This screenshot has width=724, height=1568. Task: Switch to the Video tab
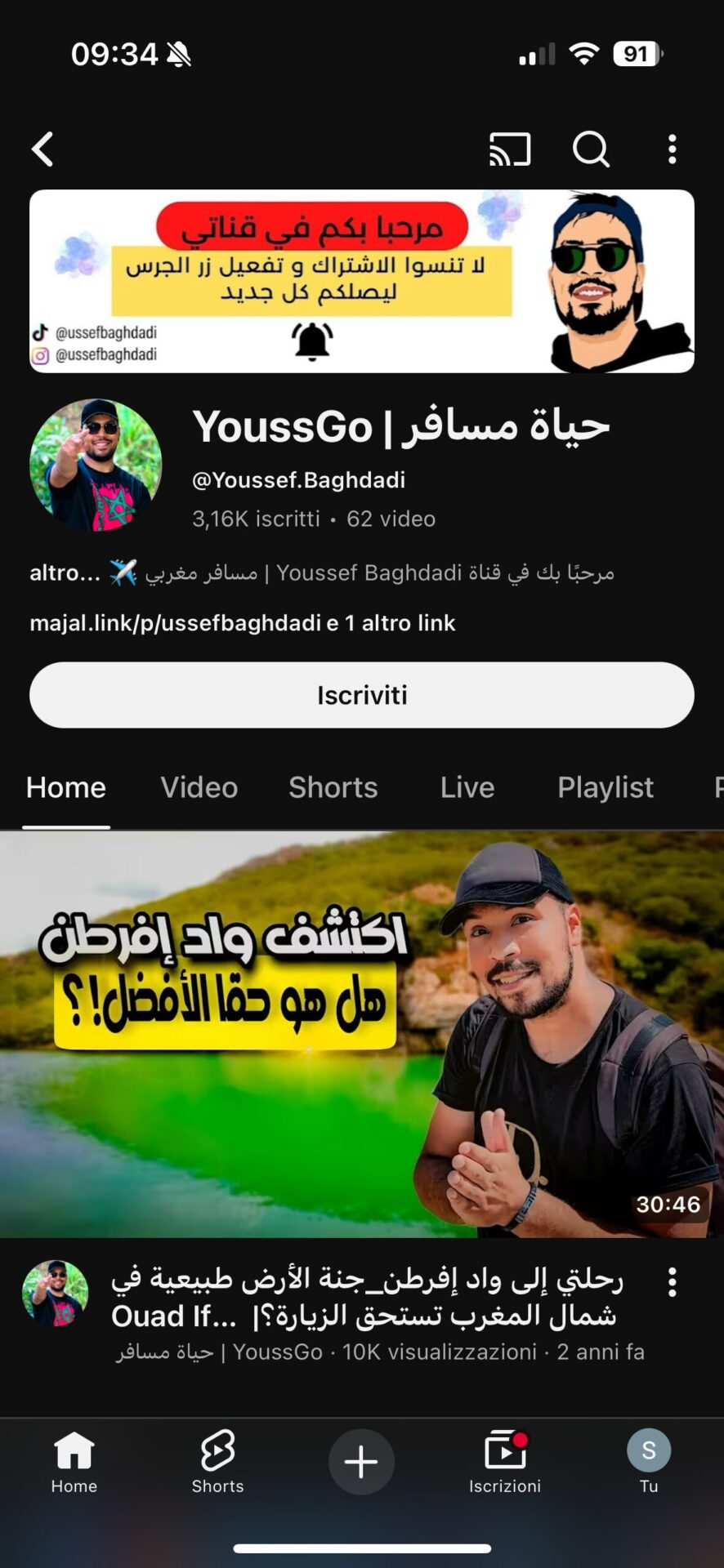coord(199,787)
